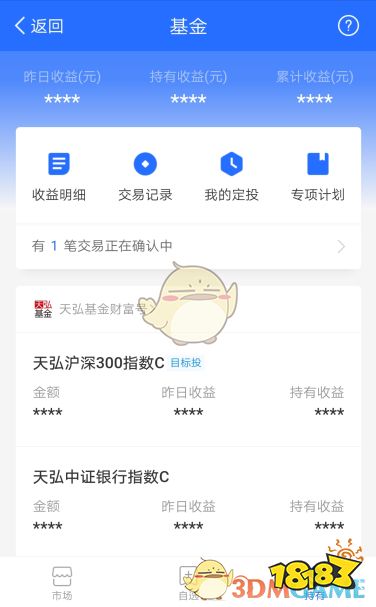Open the 天弘沪深300指数C fund
The image size is (376, 607).
pos(188,389)
